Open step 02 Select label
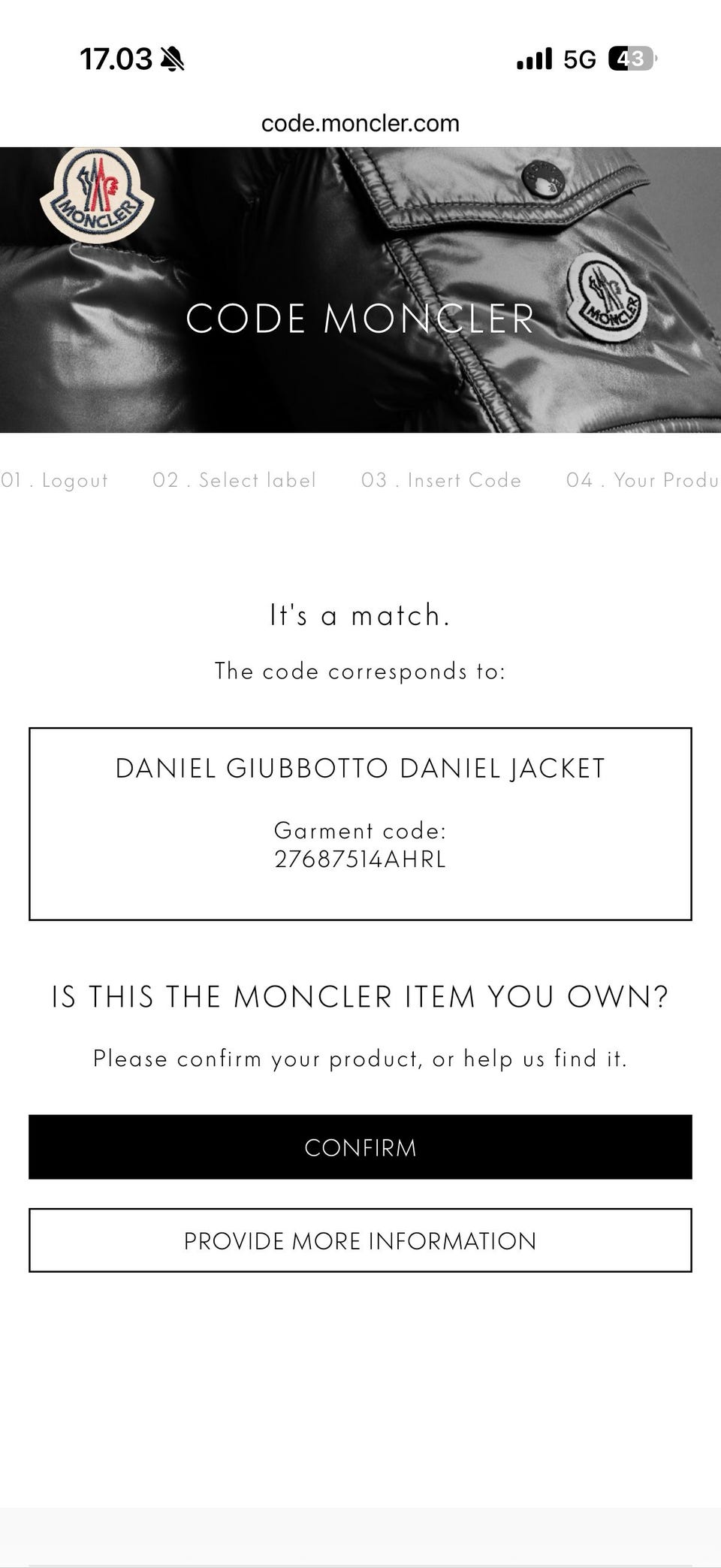The width and height of the screenshot is (721, 1568). pyautogui.click(x=234, y=479)
